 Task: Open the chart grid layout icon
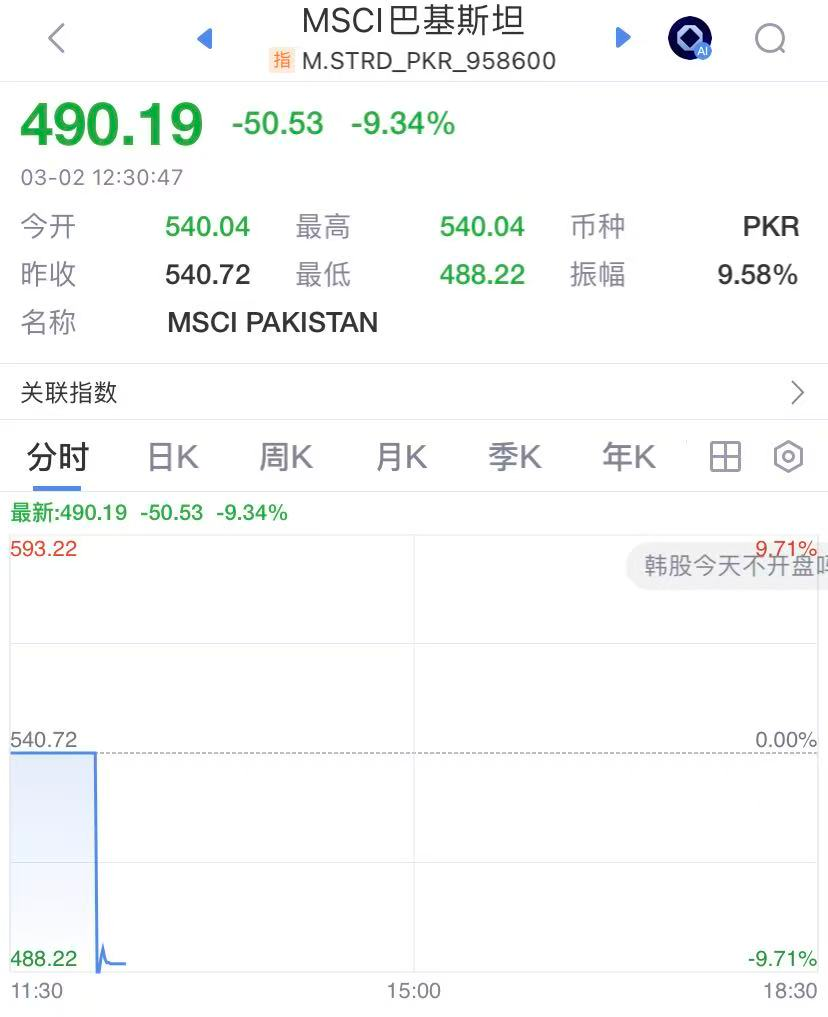(x=725, y=457)
